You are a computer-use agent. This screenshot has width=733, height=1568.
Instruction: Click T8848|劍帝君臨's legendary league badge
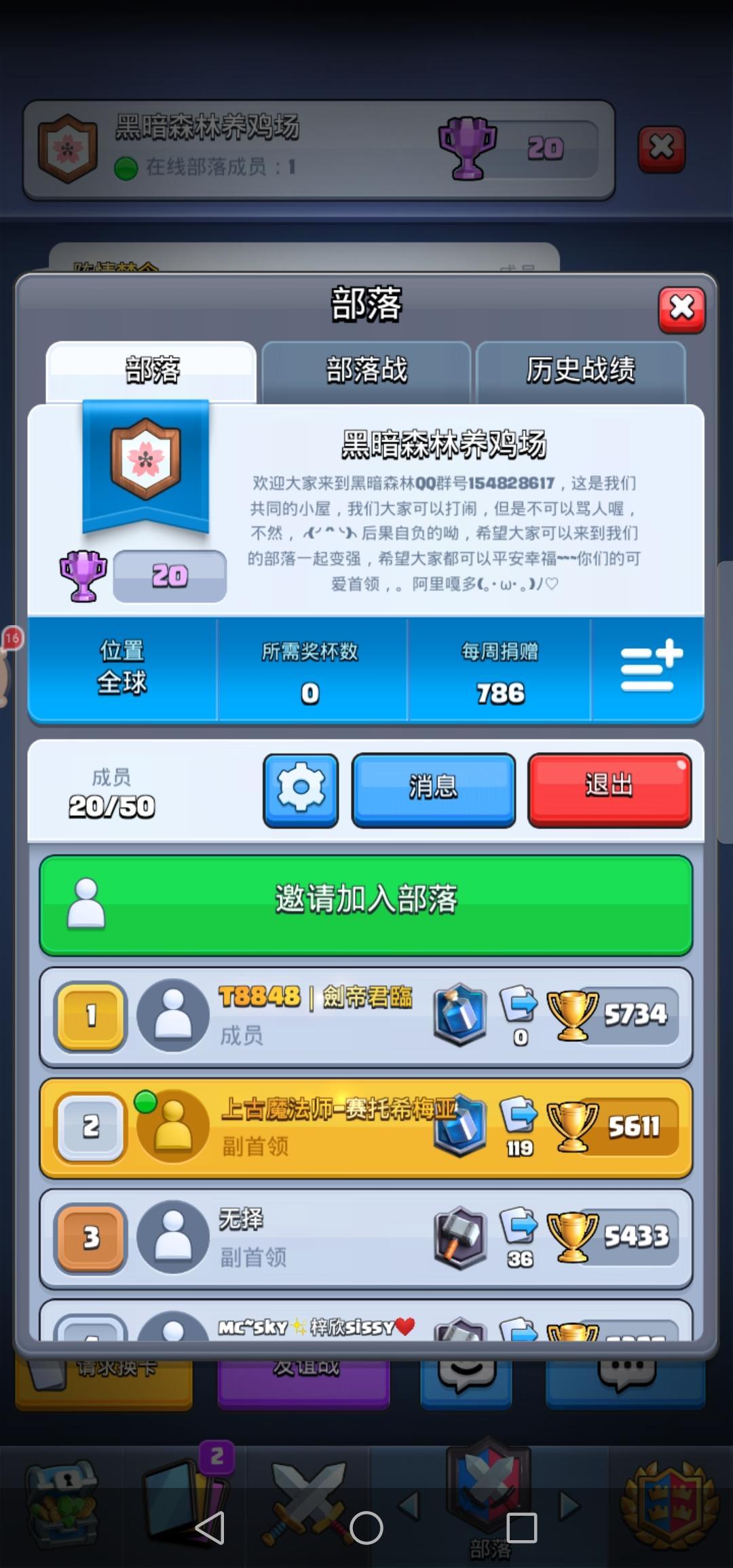tap(459, 1015)
